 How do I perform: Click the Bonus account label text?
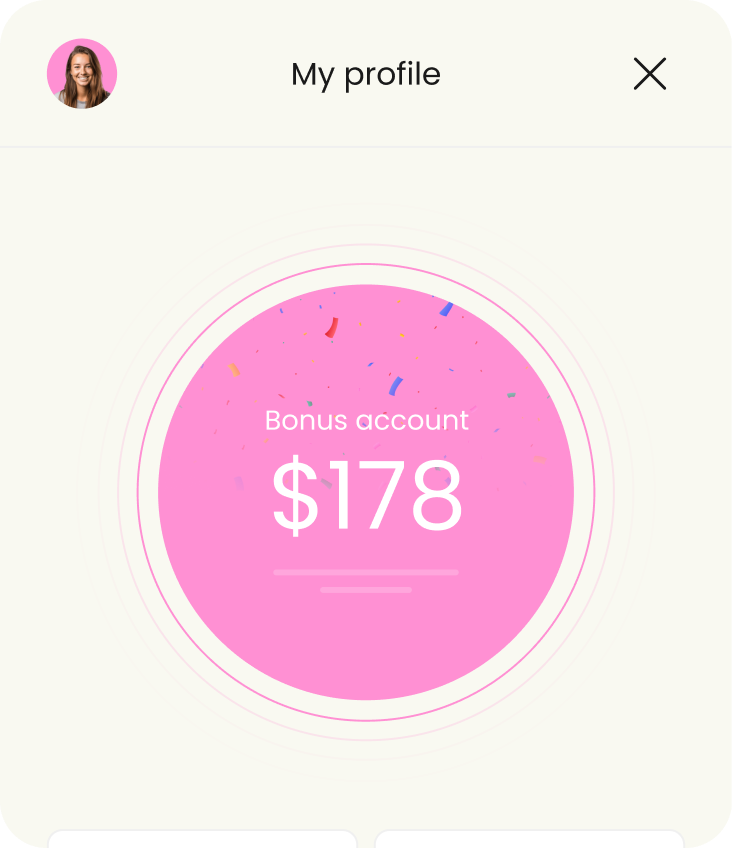(365, 421)
